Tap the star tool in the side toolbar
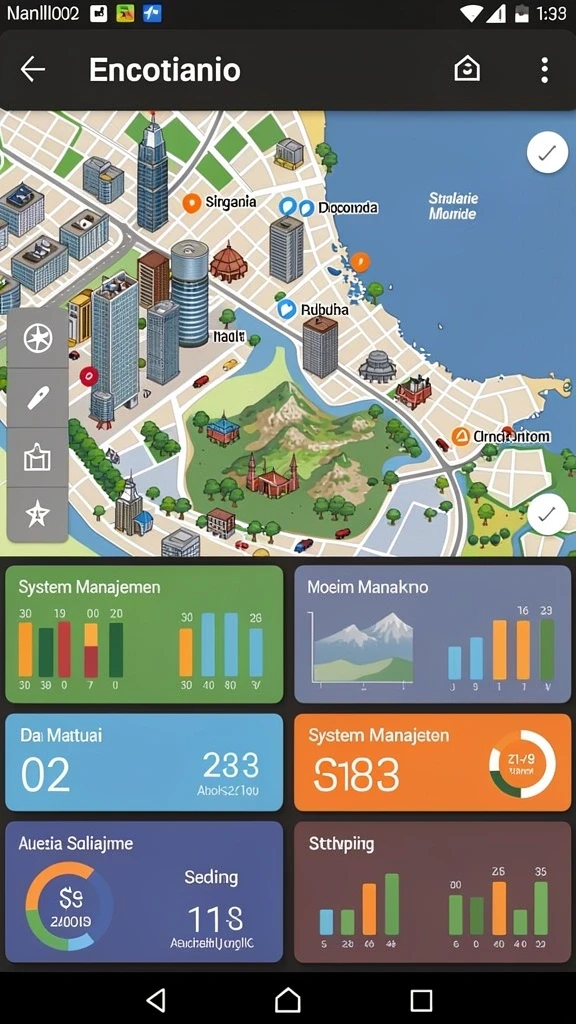The image size is (576, 1024). [x=38, y=515]
